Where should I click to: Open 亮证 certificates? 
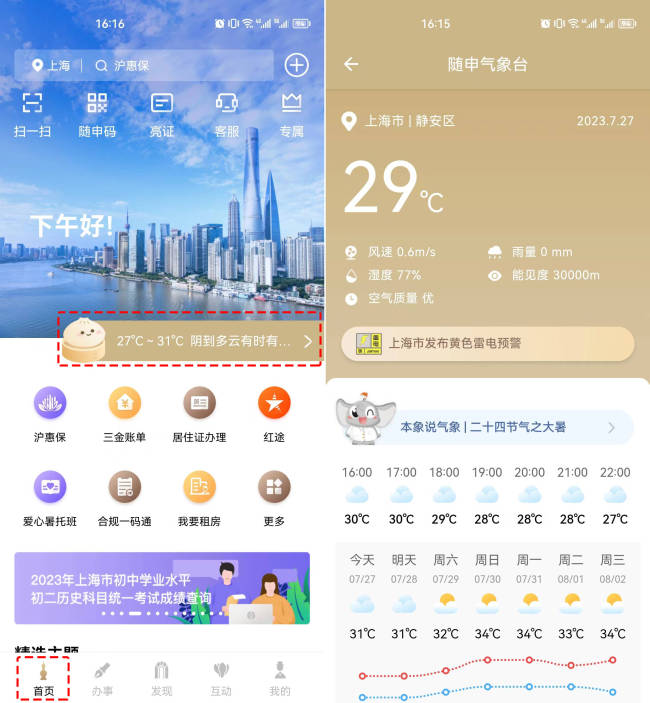pos(162,113)
